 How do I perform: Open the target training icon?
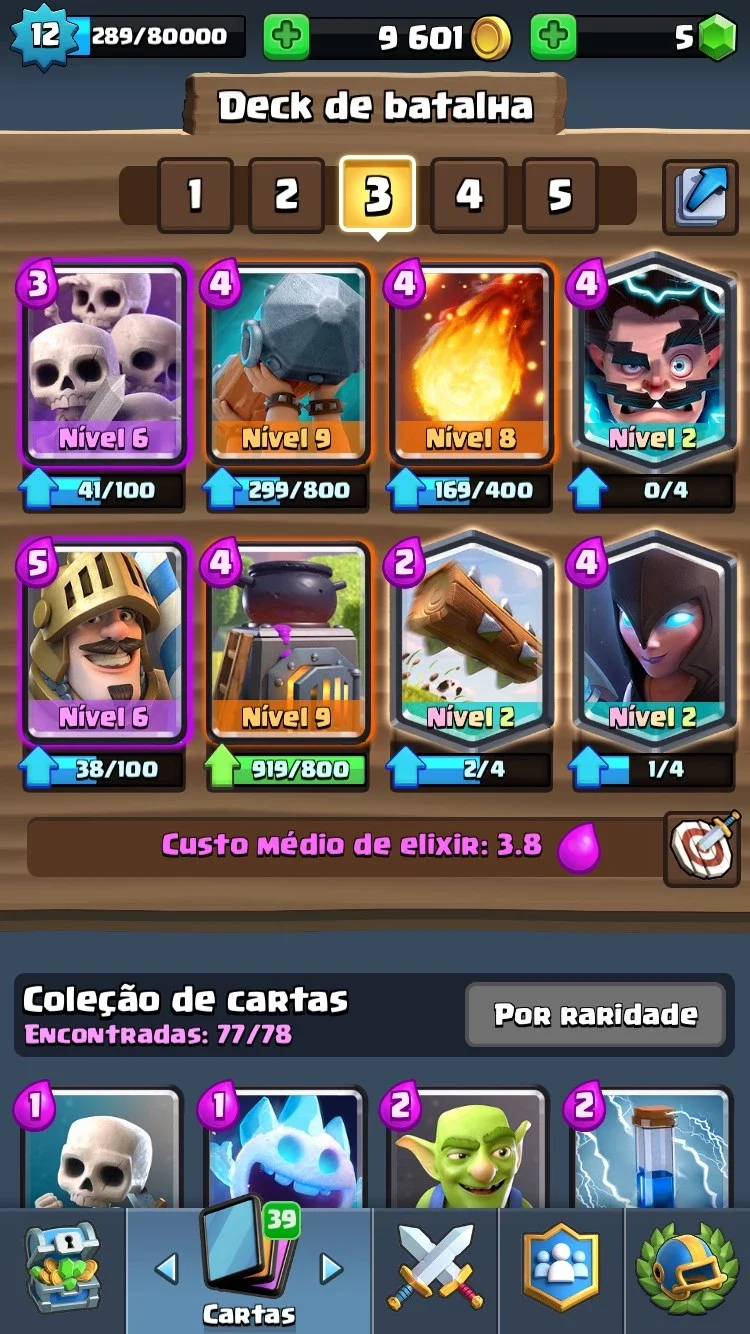[x=702, y=848]
